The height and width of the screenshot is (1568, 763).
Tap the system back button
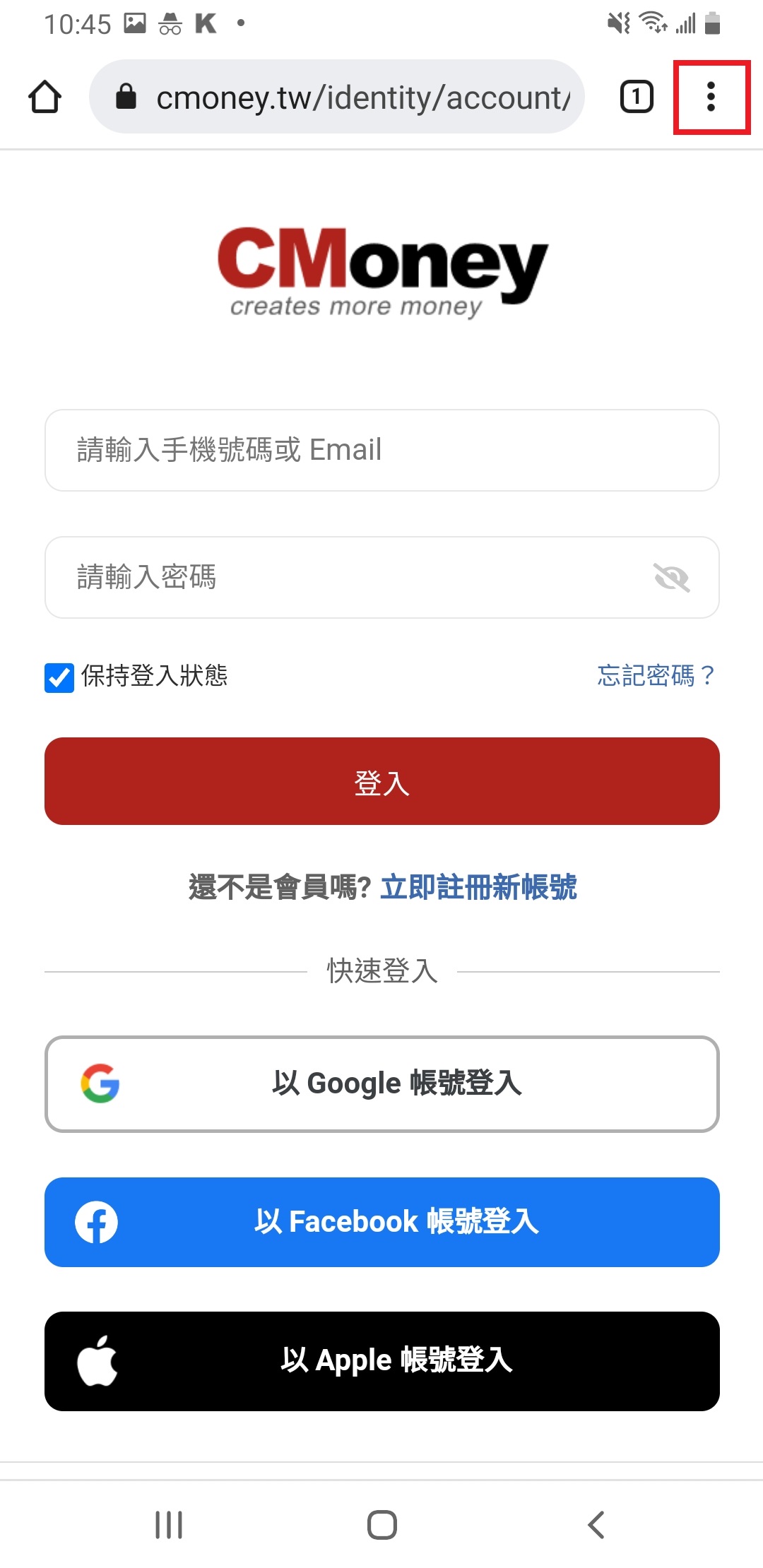[x=596, y=1525]
